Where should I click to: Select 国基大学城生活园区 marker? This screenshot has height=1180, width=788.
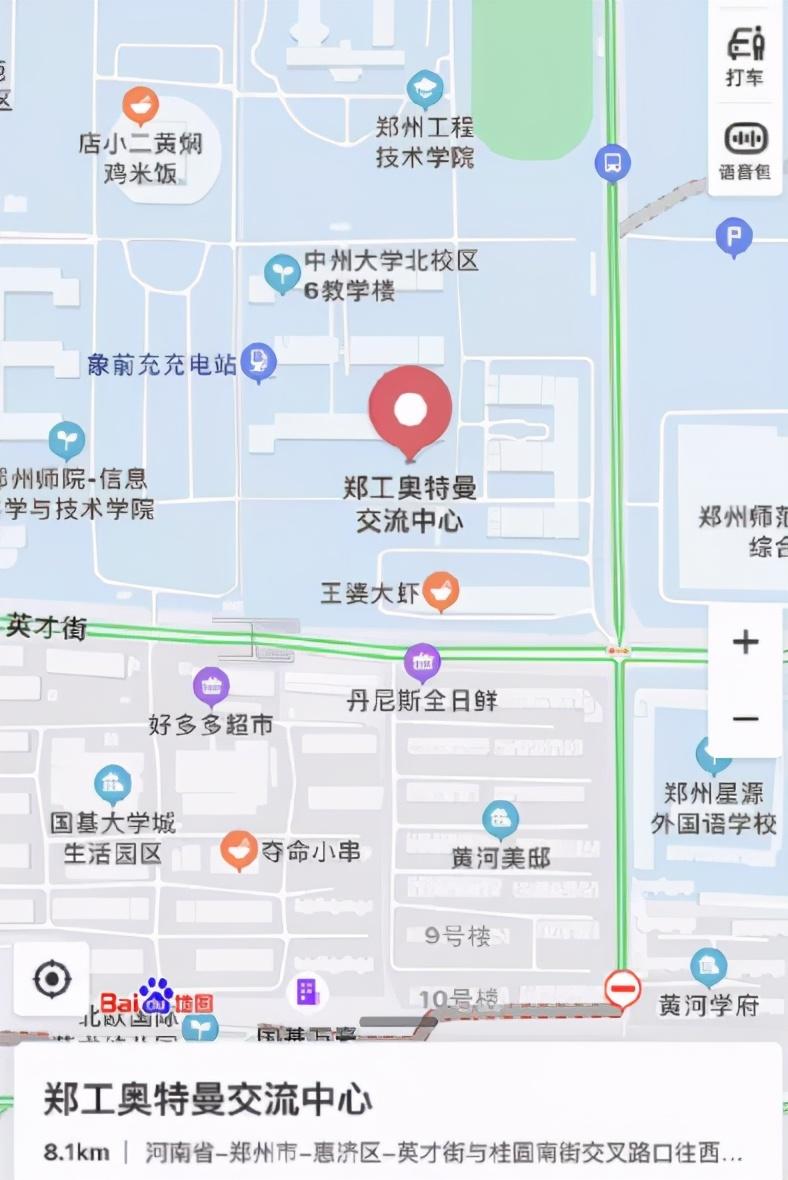point(112,784)
